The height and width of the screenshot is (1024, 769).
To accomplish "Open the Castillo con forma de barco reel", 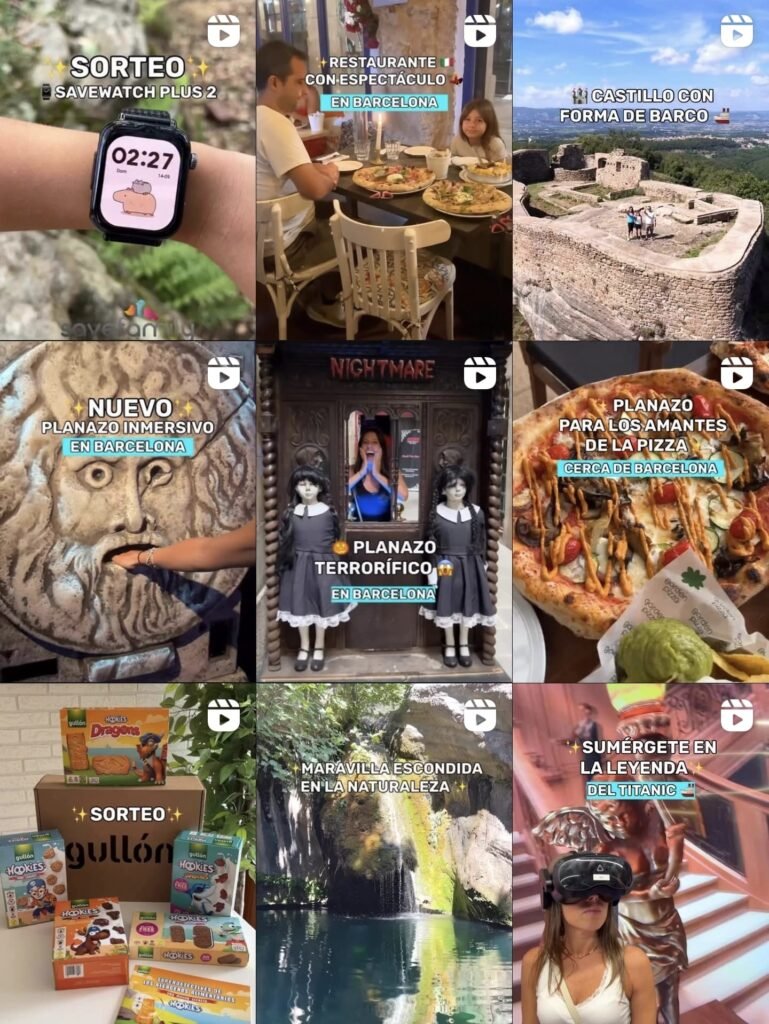I will pos(641,170).
